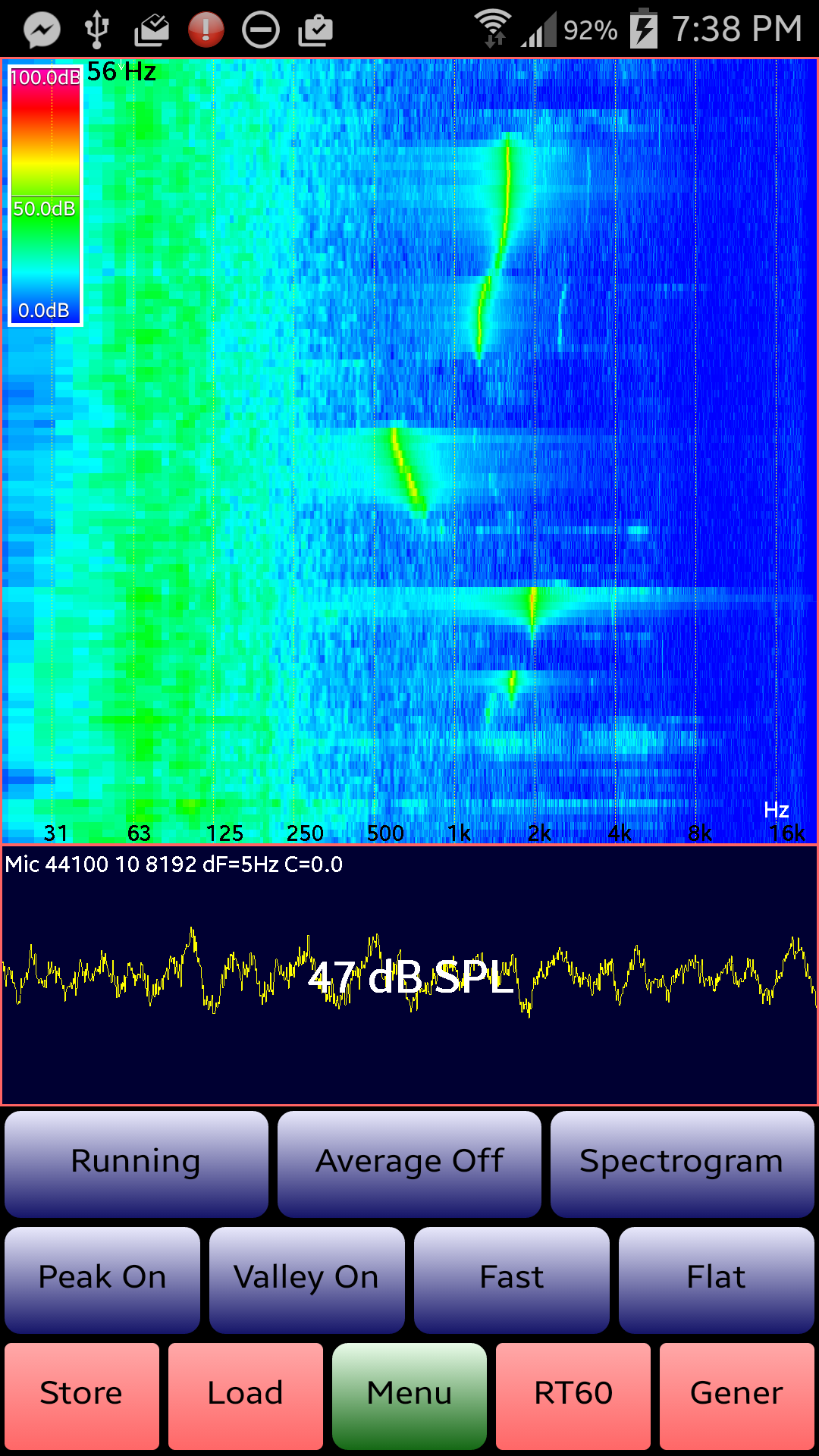Screen dimensions: 819x1456
Task: Toggle the Average Off button
Action: pyautogui.click(x=409, y=1163)
